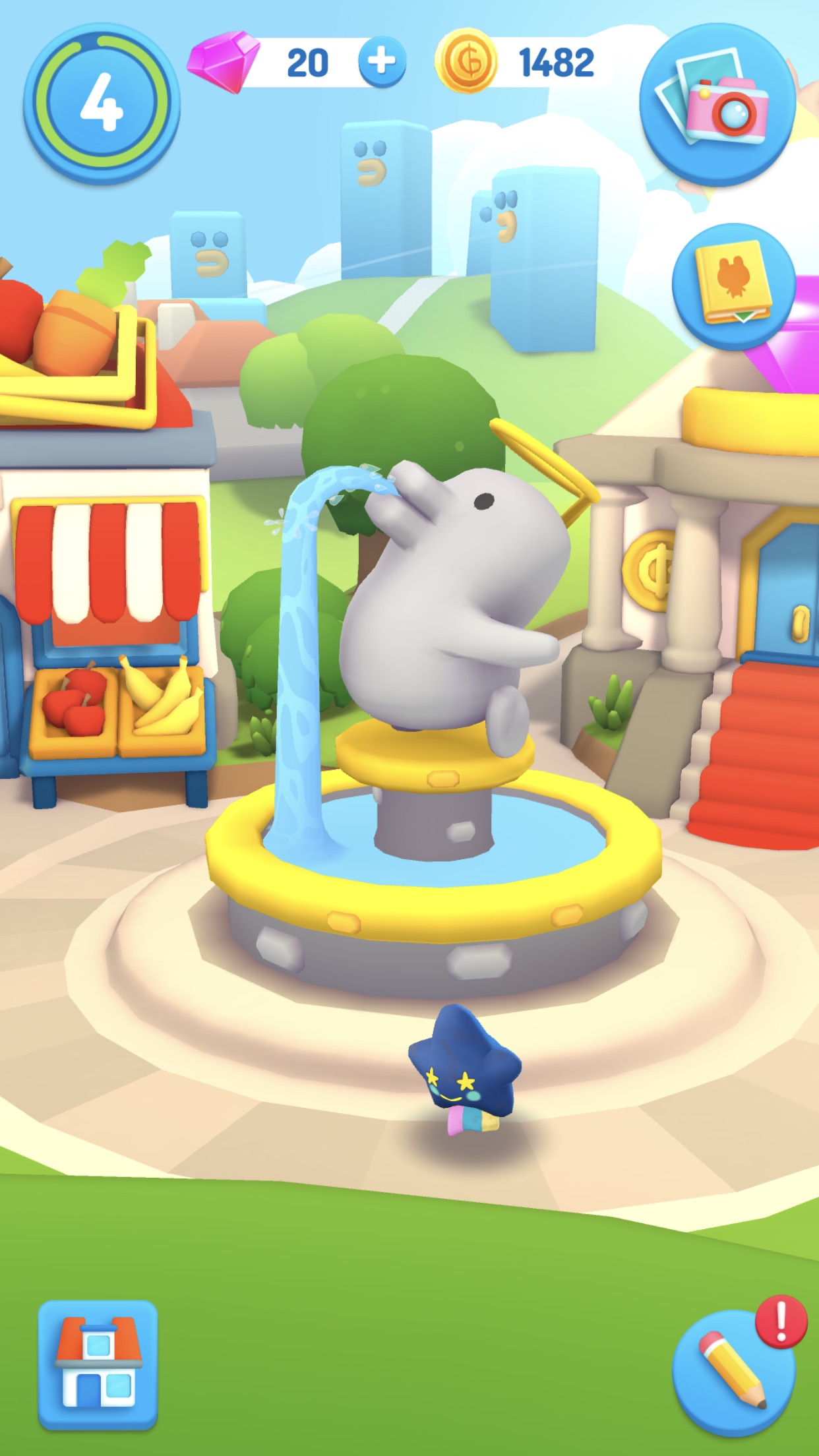
Task: Go back home via the house button
Action: click(x=98, y=1365)
